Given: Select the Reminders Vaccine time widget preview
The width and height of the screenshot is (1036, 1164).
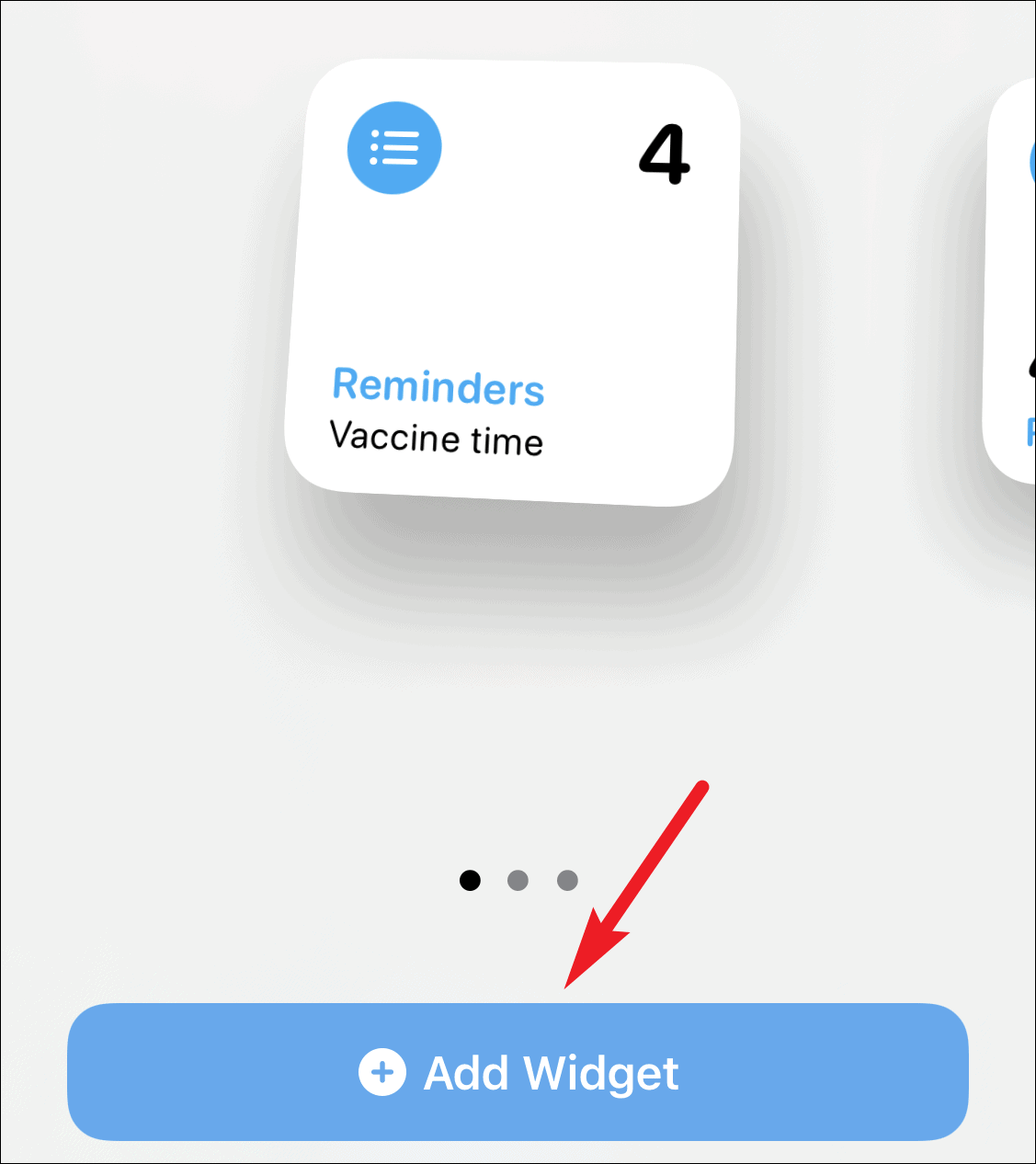Looking at the screenshot, I should [x=513, y=283].
